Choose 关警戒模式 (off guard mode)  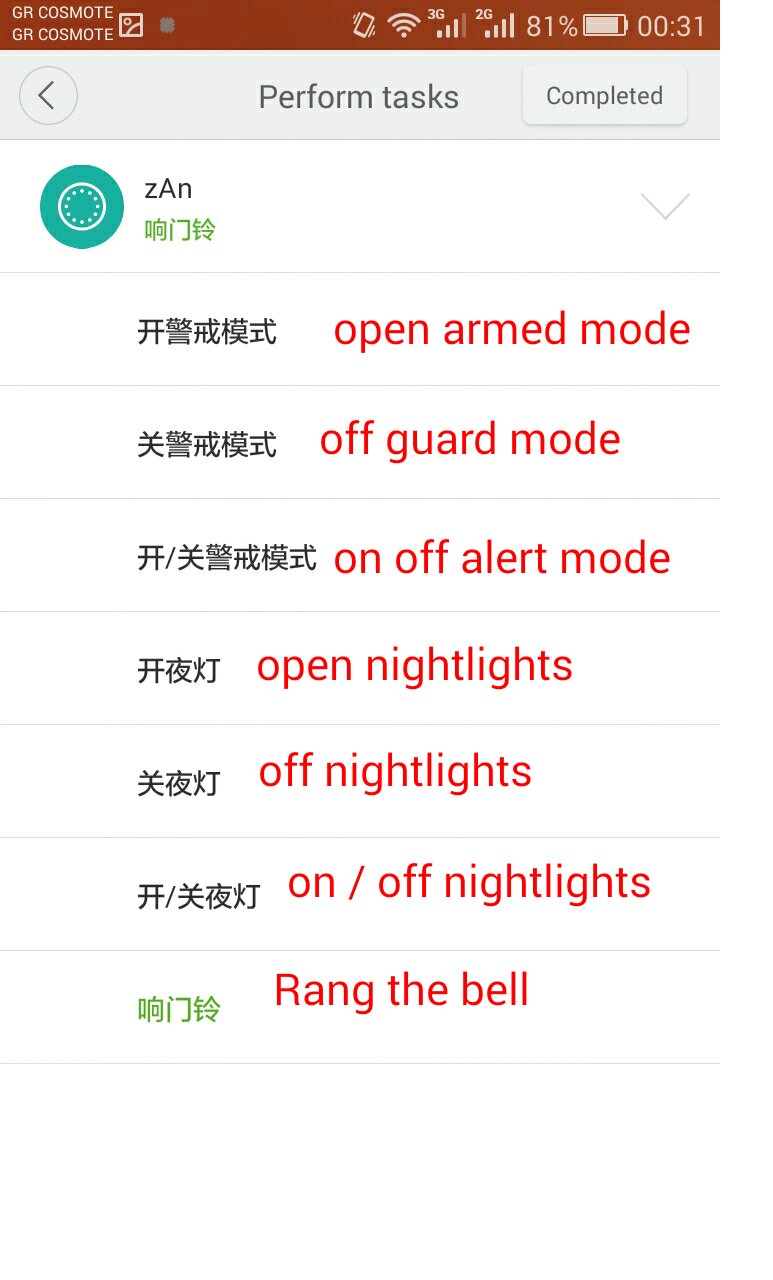(207, 444)
